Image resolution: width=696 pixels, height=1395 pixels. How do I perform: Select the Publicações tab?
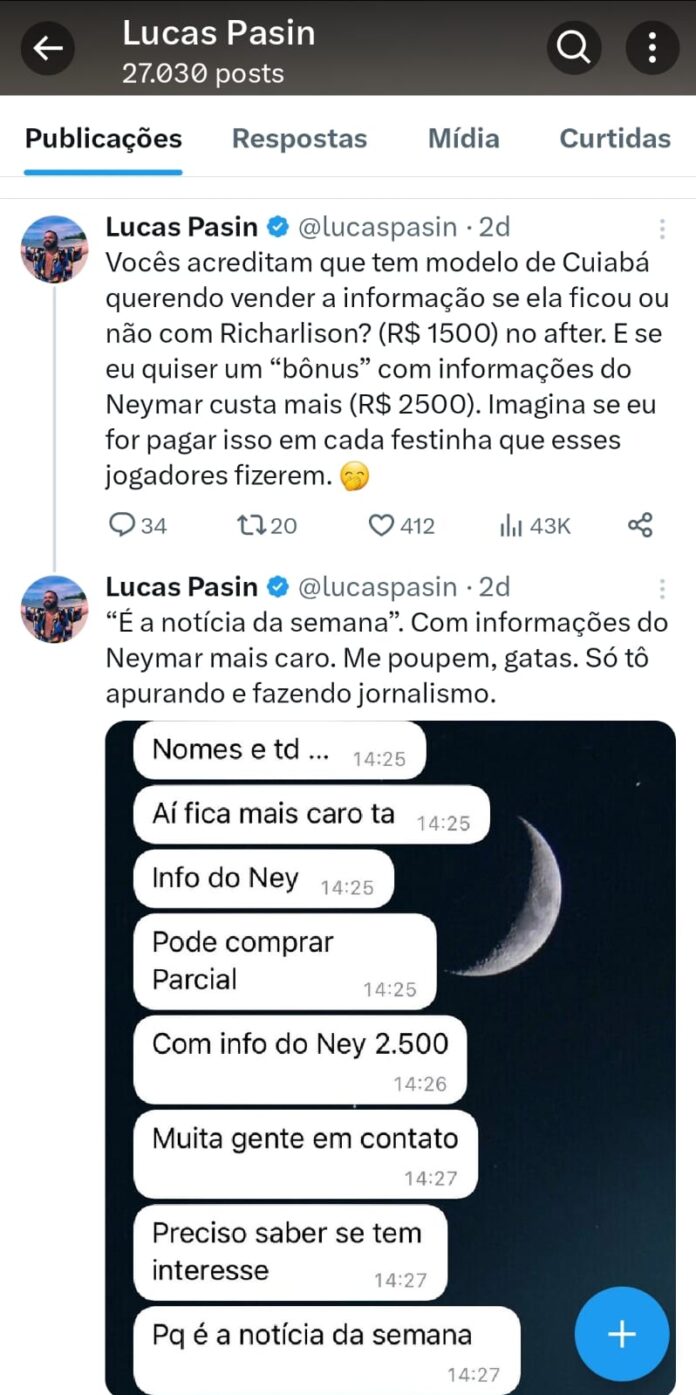click(103, 138)
